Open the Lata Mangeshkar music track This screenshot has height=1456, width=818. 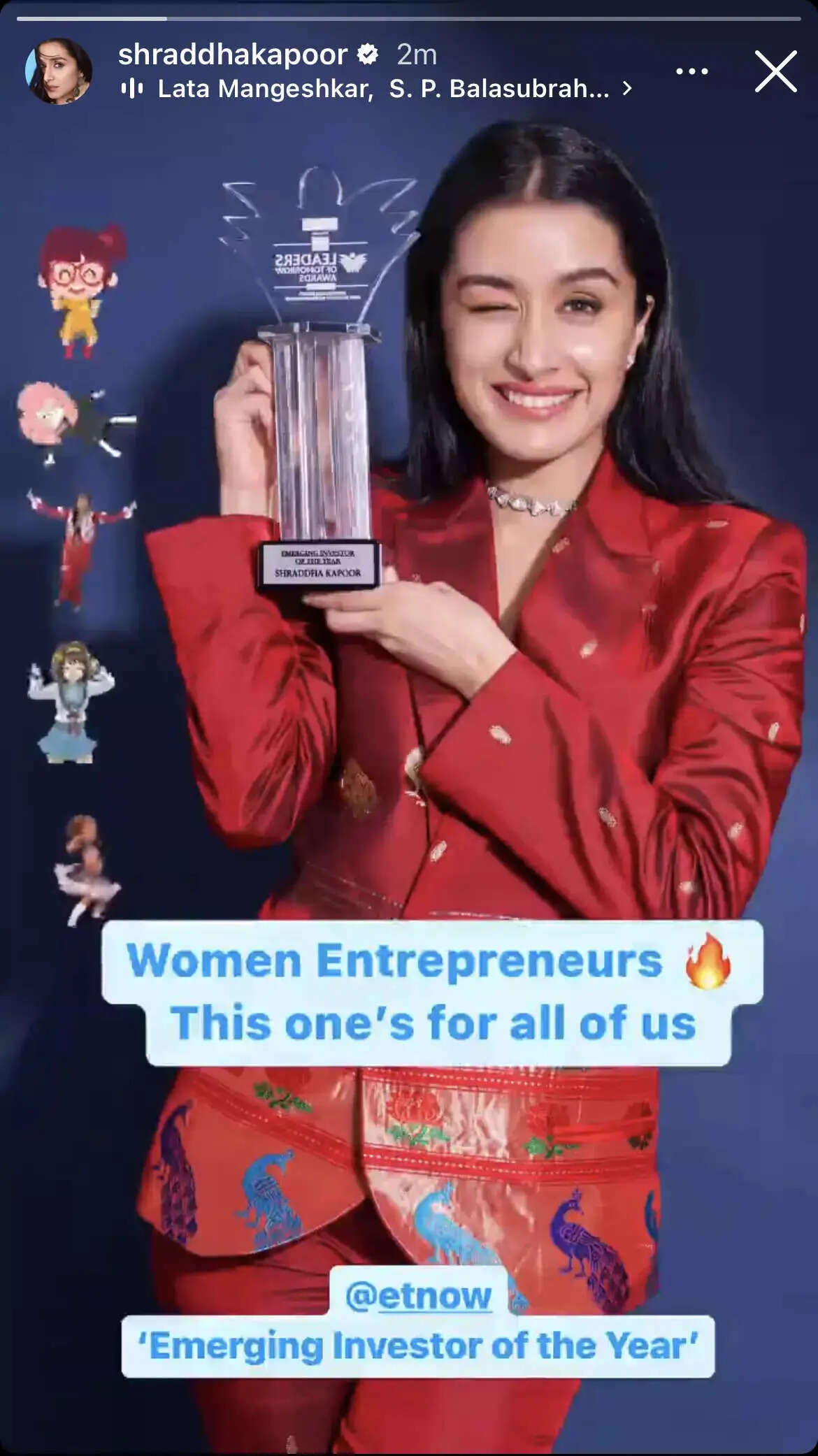(x=378, y=89)
